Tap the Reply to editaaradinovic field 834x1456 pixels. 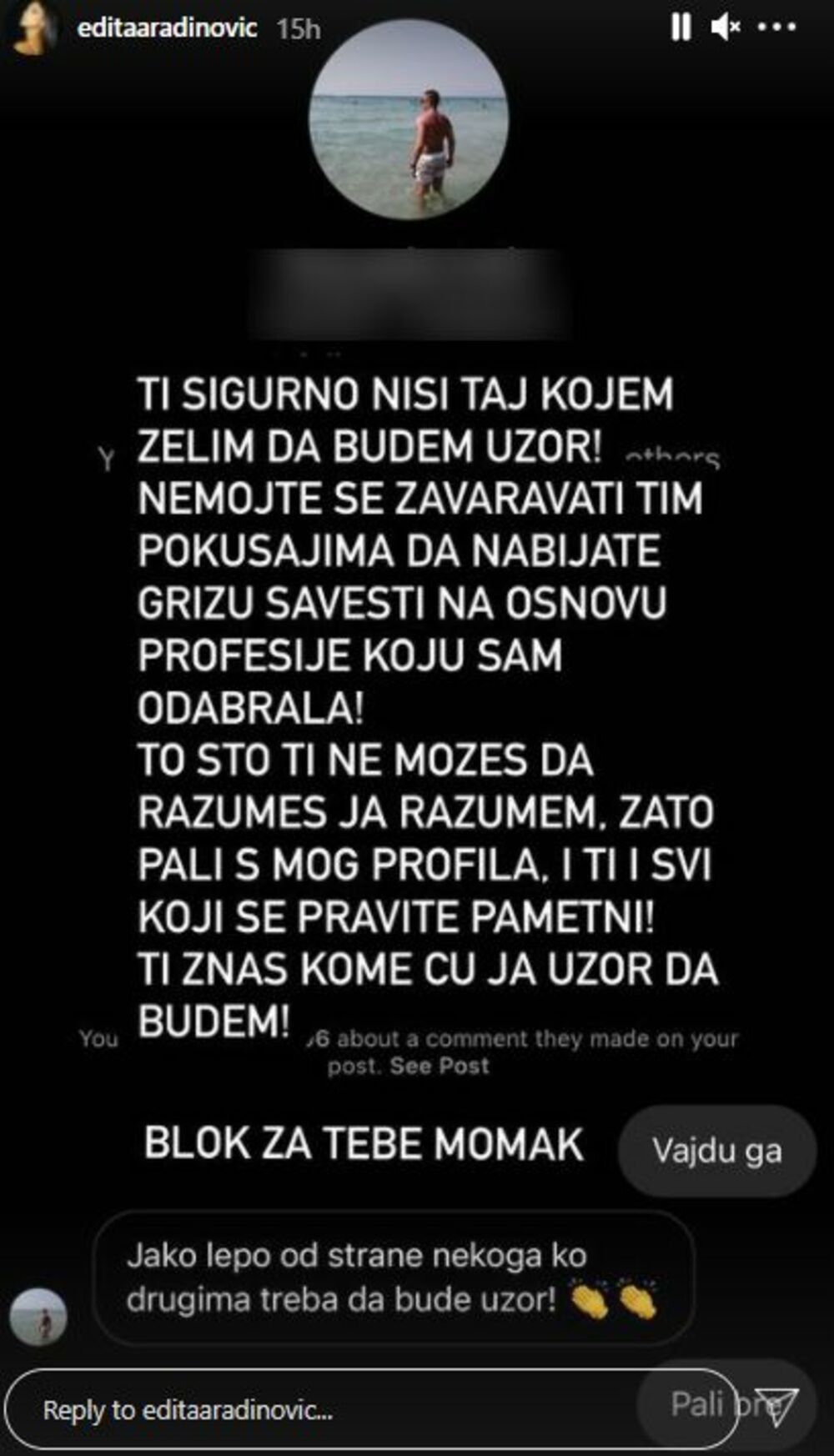pyautogui.click(x=334, y=1410)
